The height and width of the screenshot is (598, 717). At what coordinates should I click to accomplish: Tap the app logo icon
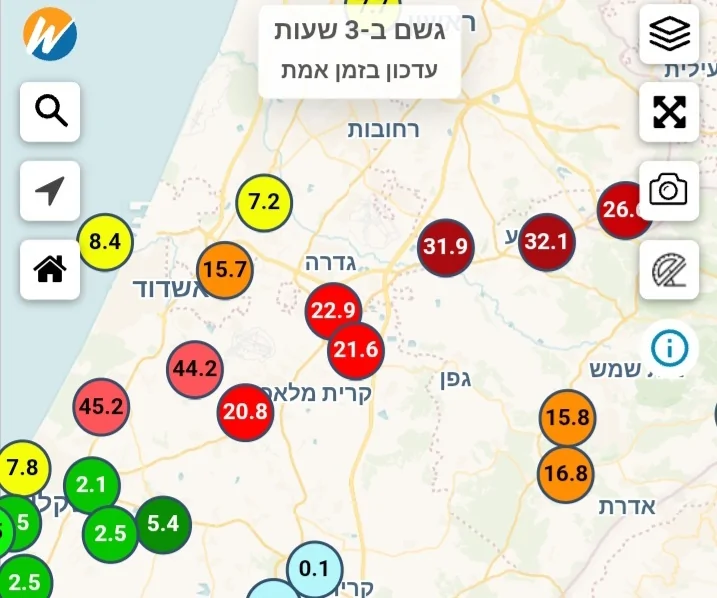click(x=49, y=34)
